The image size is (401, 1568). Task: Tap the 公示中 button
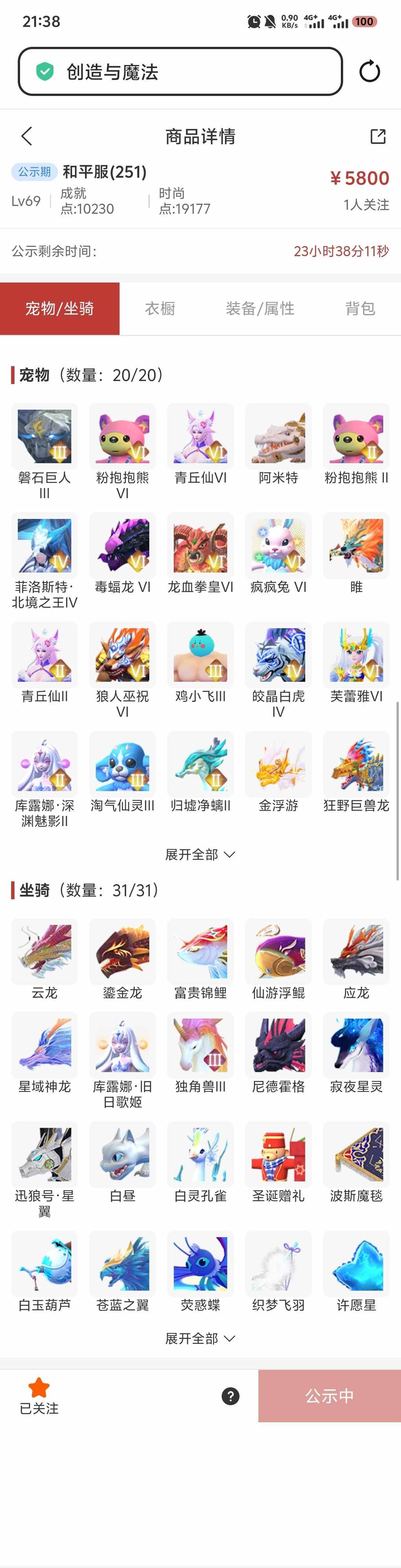[329, 1396]
